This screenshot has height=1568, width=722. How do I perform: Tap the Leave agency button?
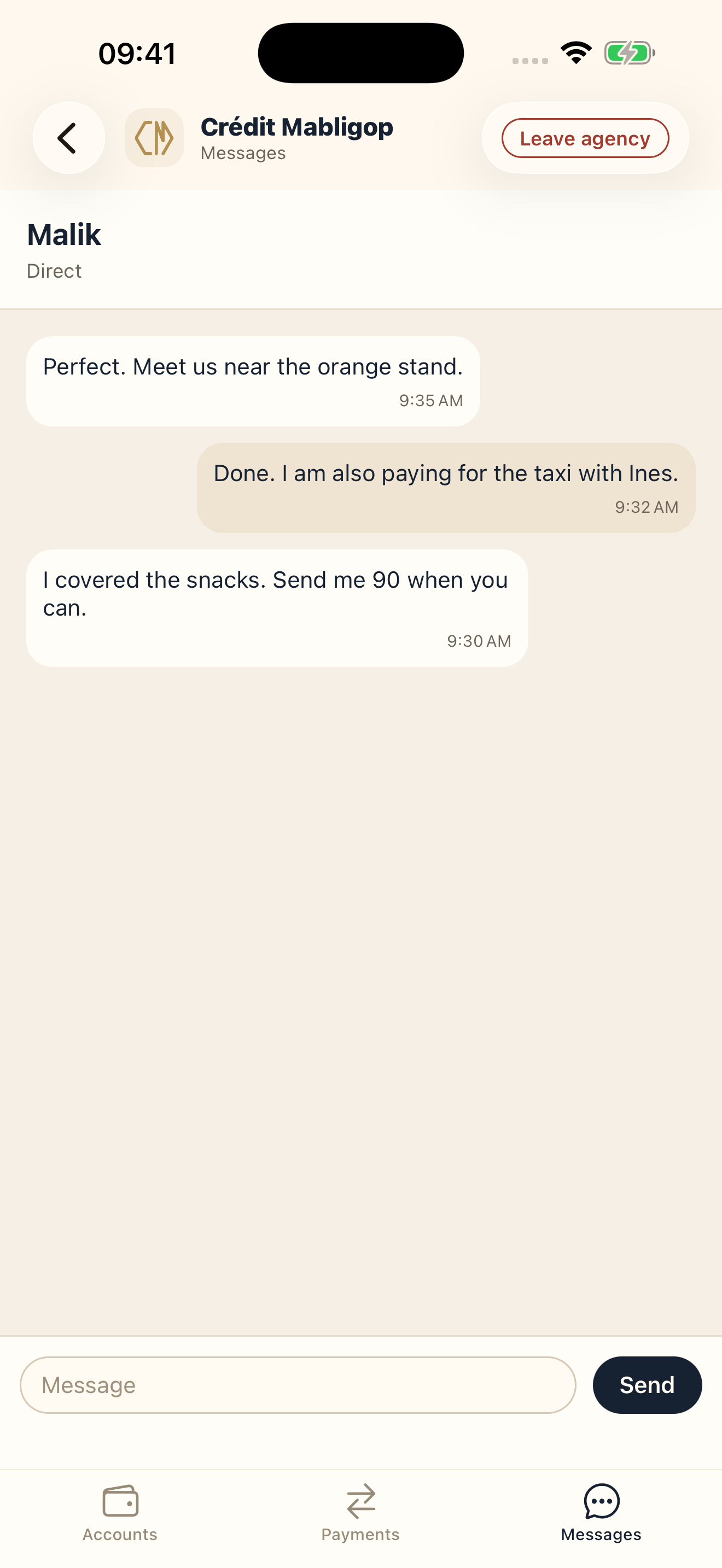coord(584,138)
